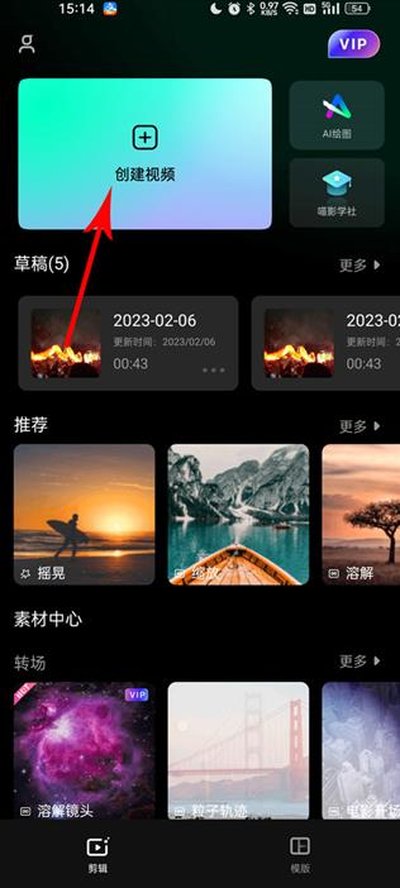Open the profile icon
This screenshot has height=888, width=400.
27,45
